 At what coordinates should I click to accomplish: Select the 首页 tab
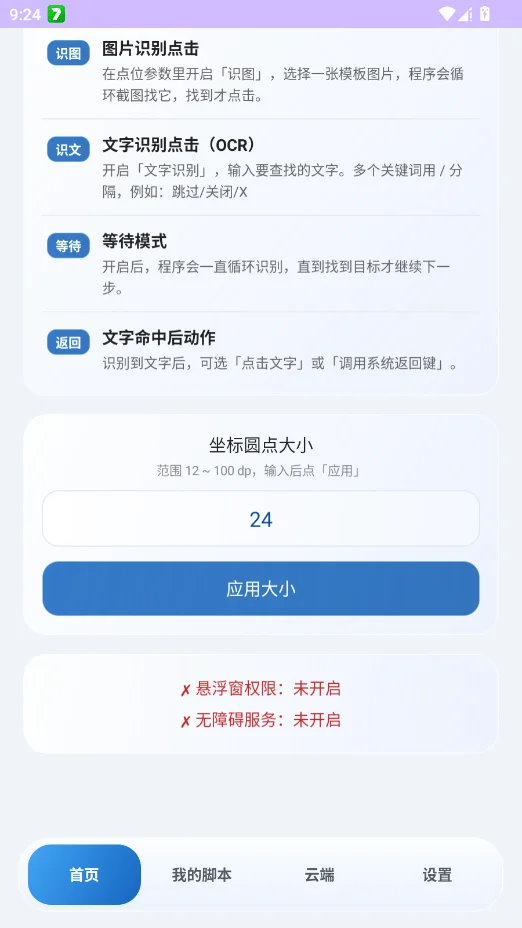(x=84, y=875)
